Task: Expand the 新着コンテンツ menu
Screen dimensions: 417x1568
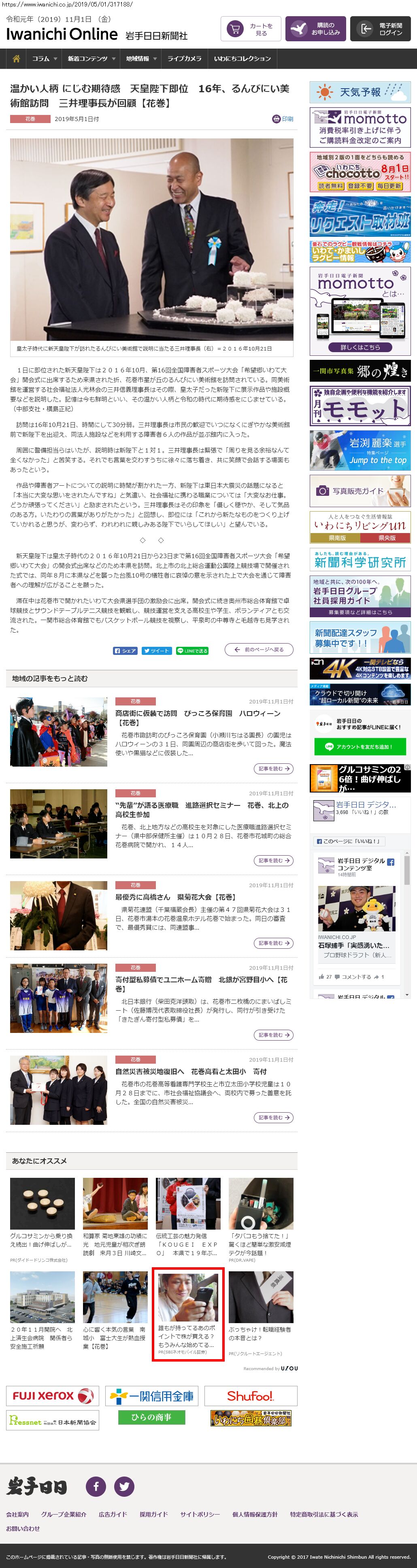Action: [91, 58]
